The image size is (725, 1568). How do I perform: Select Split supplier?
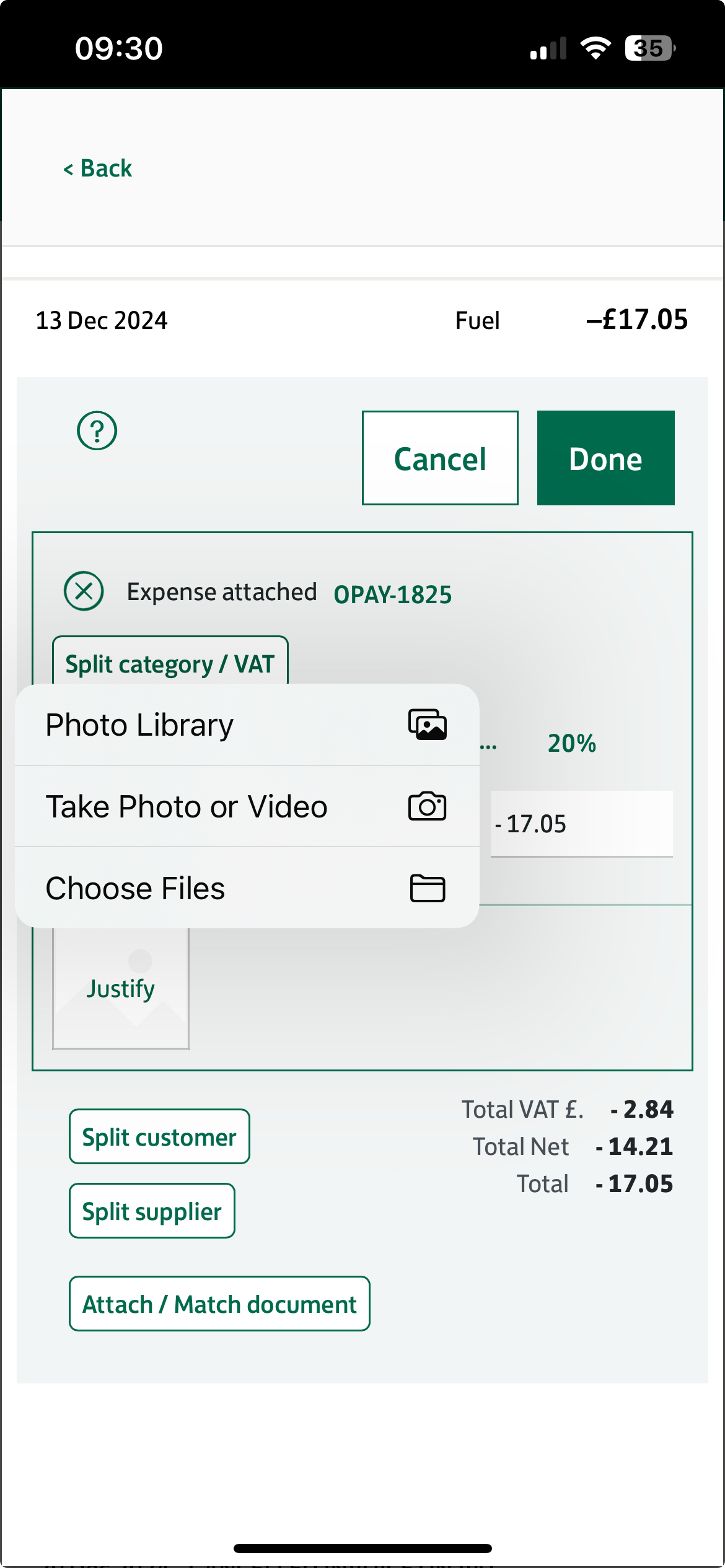(x=152, y=1211)
